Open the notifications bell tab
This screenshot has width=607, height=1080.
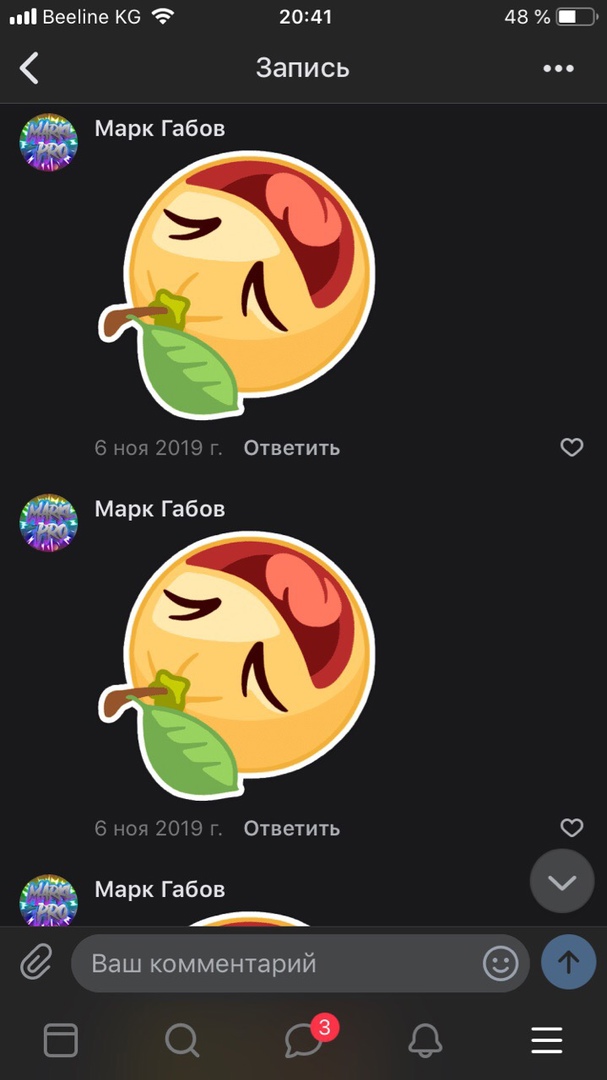[x=425, y=1041]
